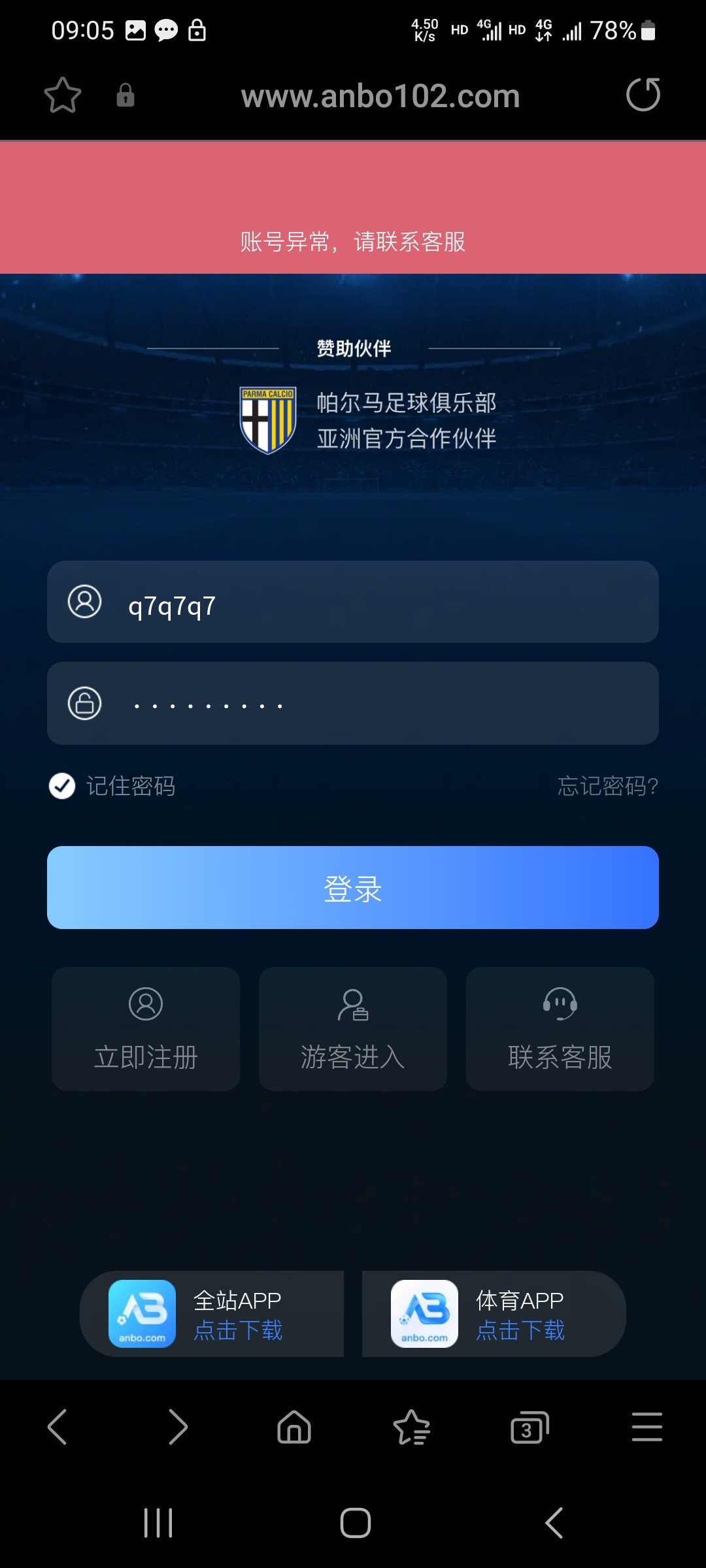Click the anbo.com app icon beside 全站APP

pyautogui.click(x=141, y=1314)
